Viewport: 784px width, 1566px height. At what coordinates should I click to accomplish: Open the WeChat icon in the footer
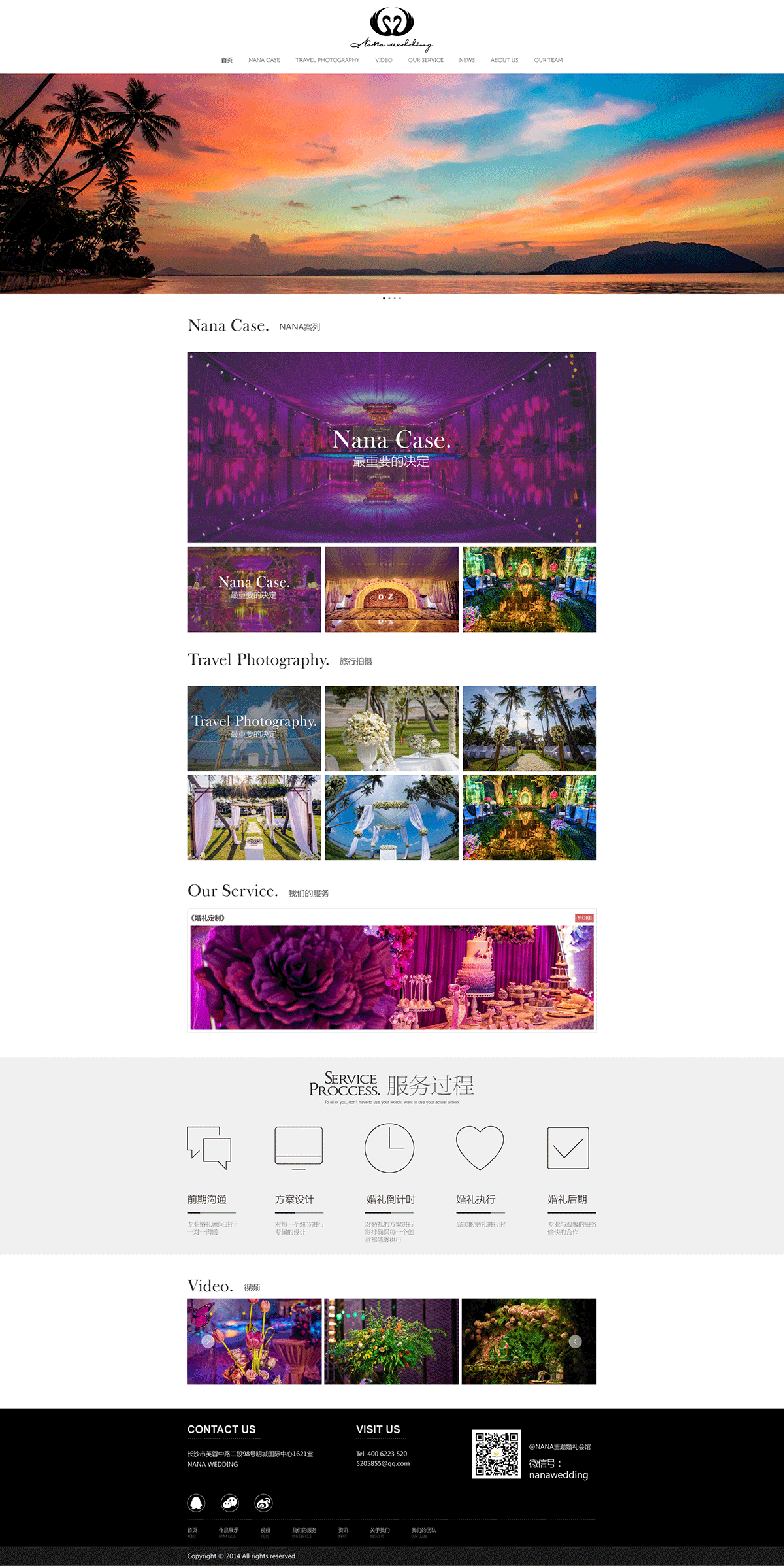click(230, 1503)
